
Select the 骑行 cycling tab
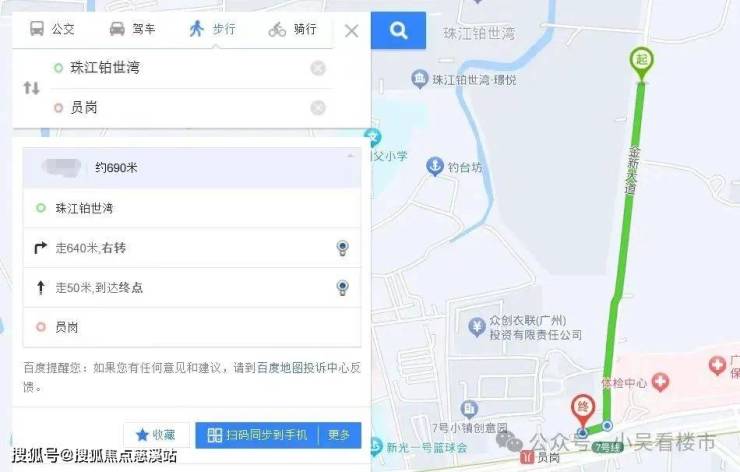pyautogui.click(x=292, y=30)
